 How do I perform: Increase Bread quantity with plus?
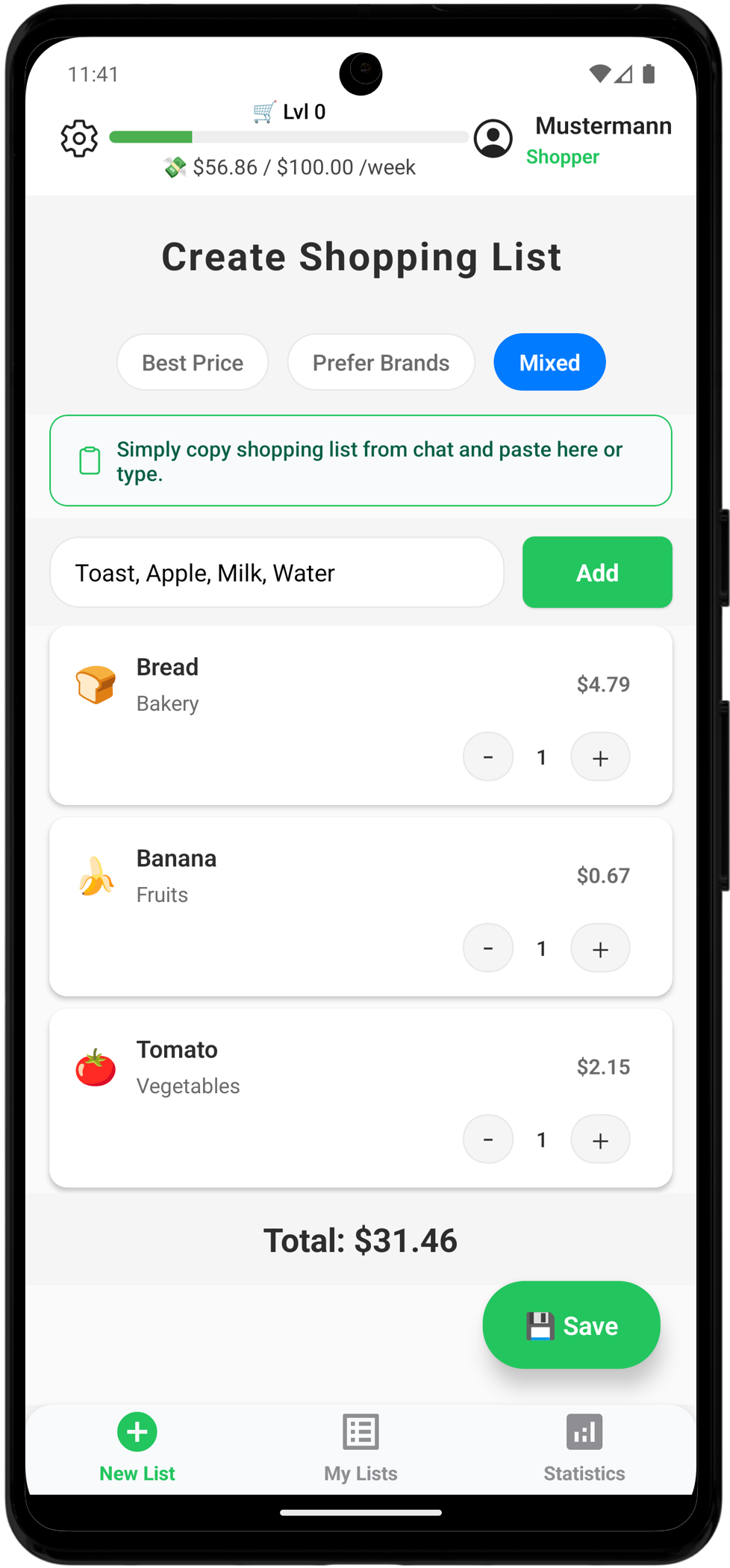[600, 757]
